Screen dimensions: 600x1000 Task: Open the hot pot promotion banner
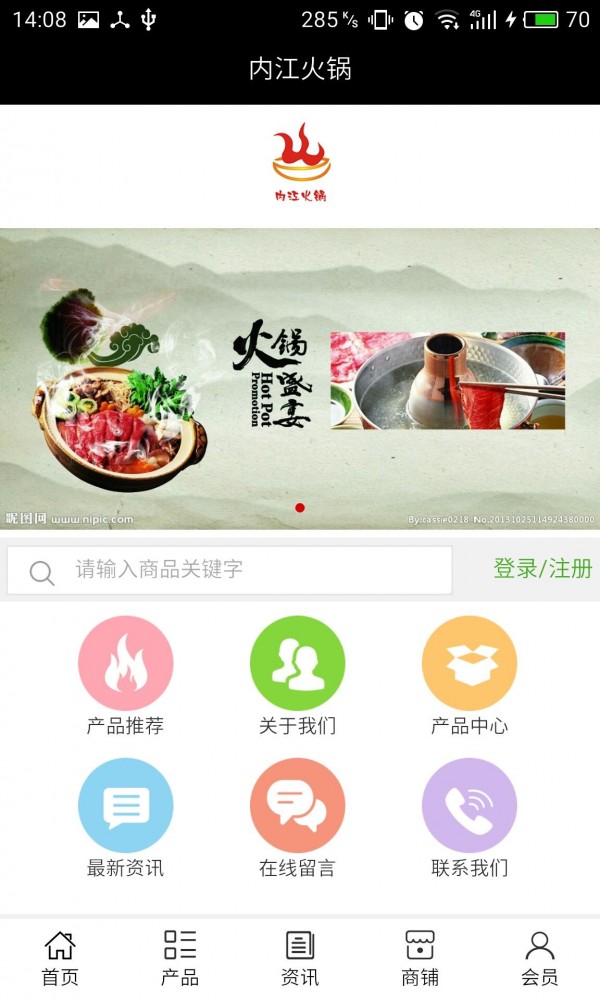[300, 380]
